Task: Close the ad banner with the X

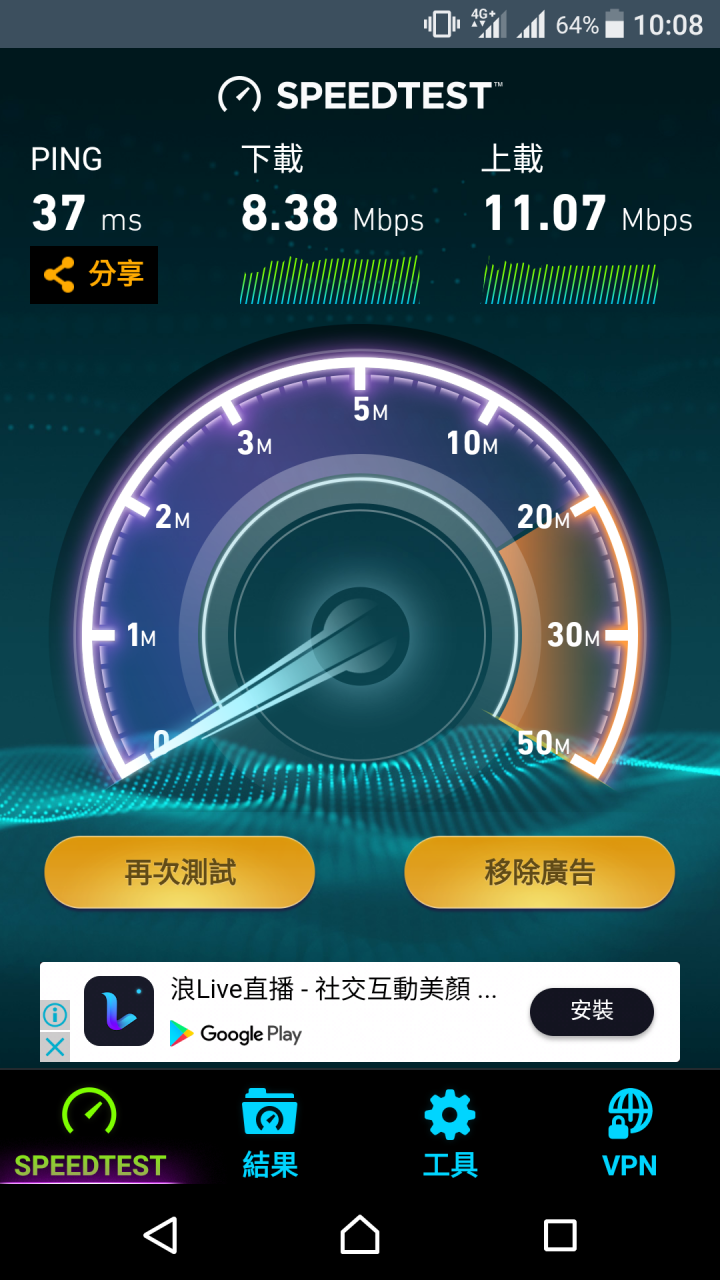Action: tap(55, 1047)
